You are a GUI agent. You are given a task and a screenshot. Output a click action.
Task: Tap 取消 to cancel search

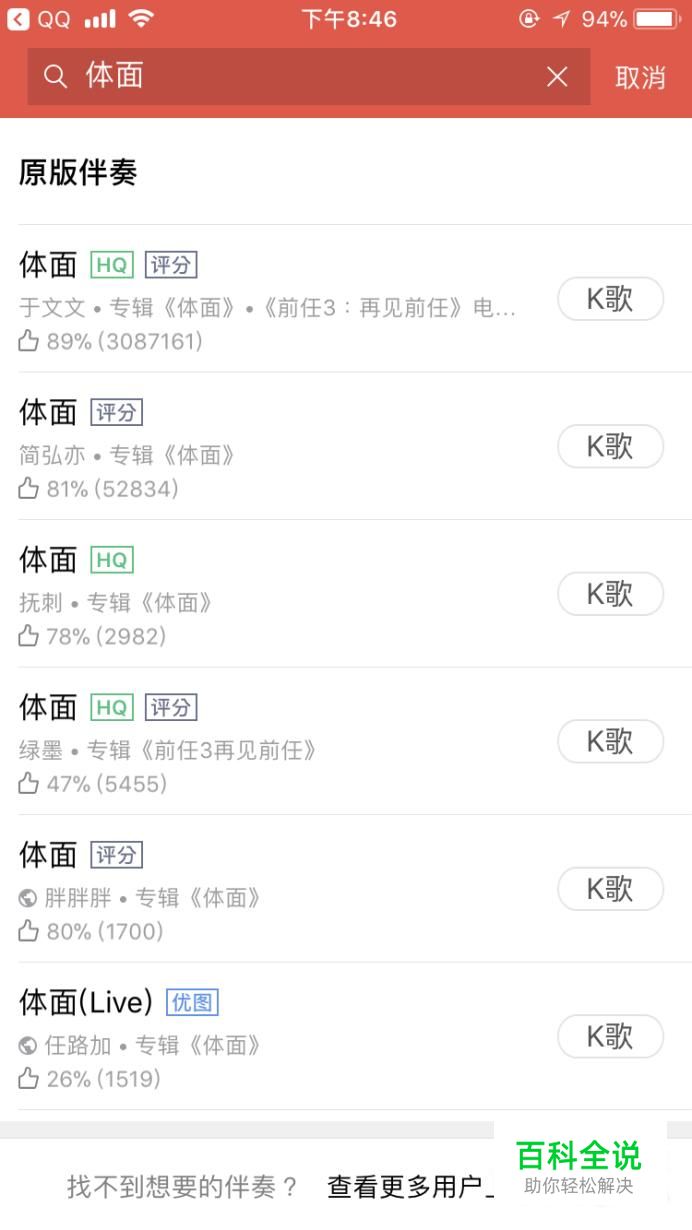point(640,77)
